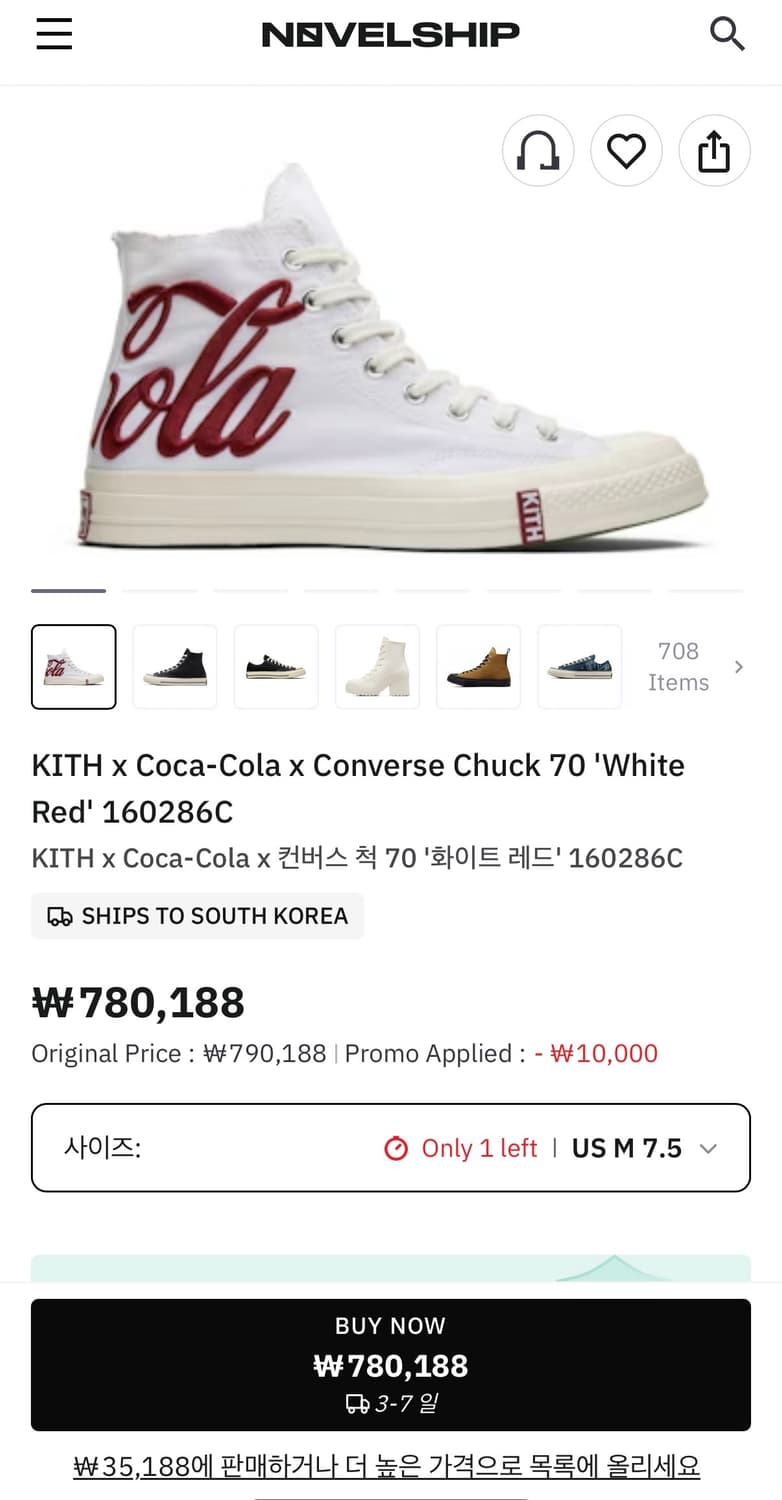
Task: Open the search function
Action: (728, 33)
